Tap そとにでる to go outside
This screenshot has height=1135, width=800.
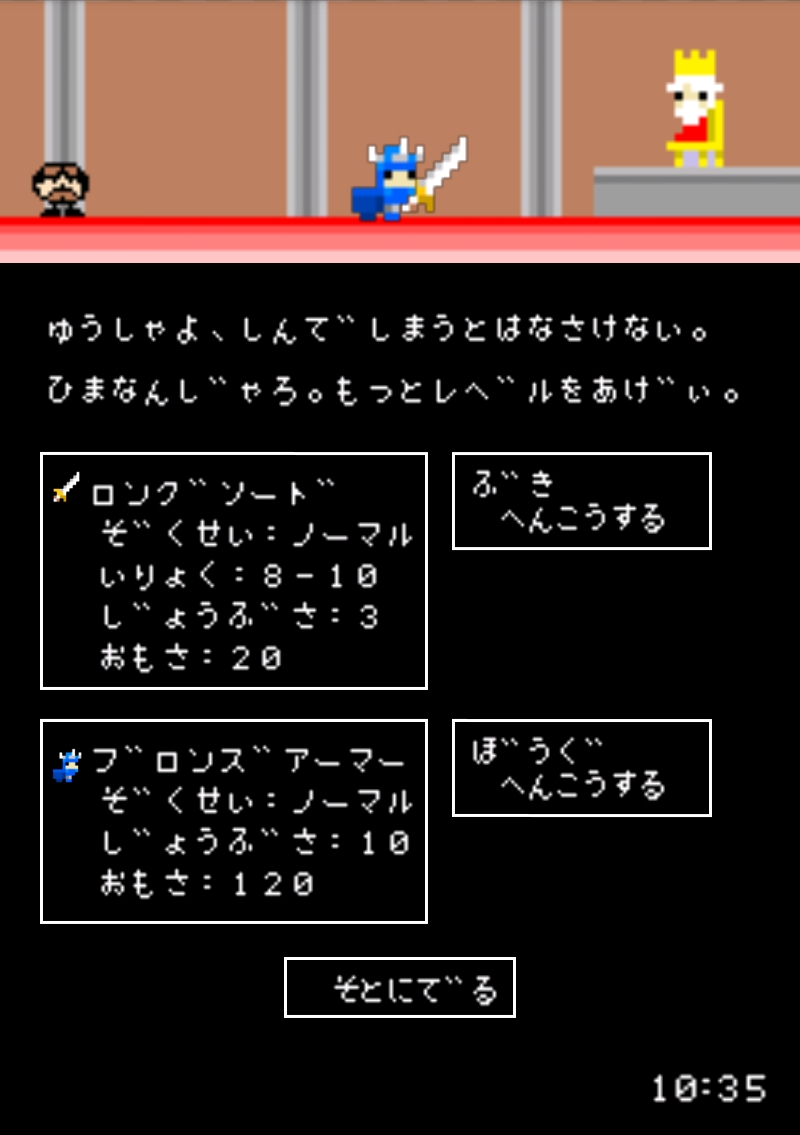tap(399, 987)
